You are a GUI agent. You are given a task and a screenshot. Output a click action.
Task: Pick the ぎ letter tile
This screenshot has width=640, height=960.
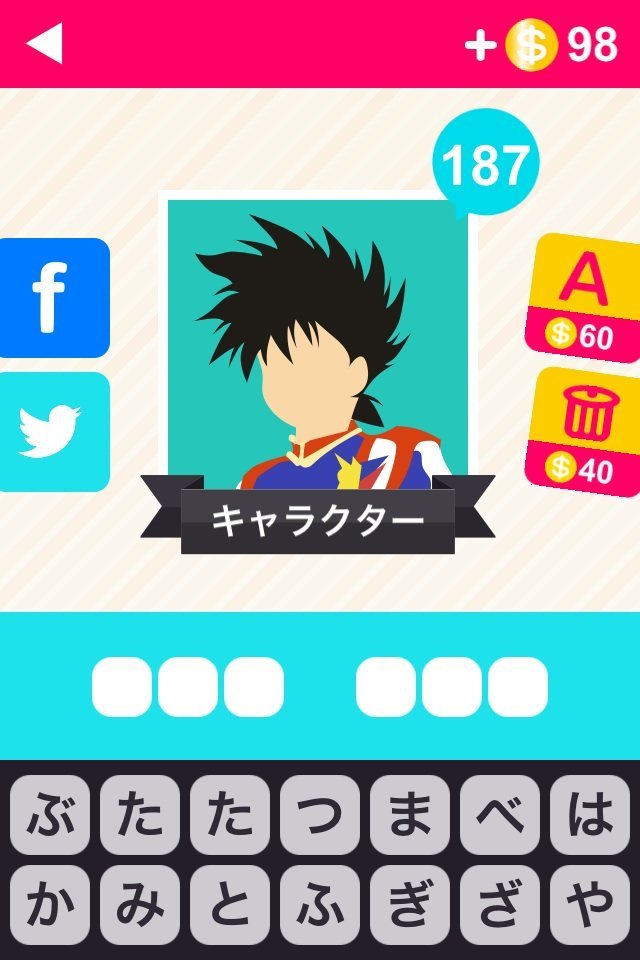(x=410, y=906)
